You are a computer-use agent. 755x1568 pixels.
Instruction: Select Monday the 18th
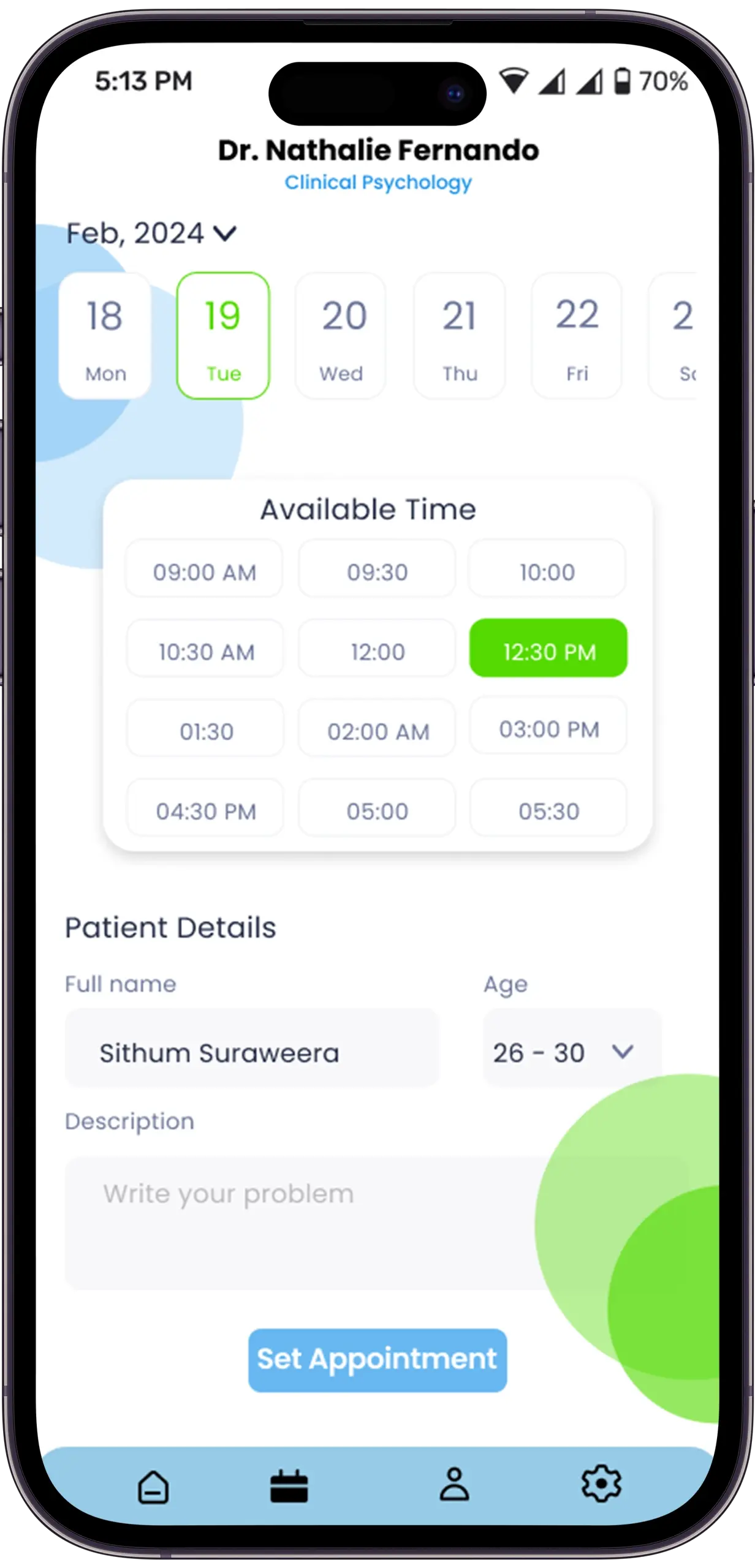point(105,336)
